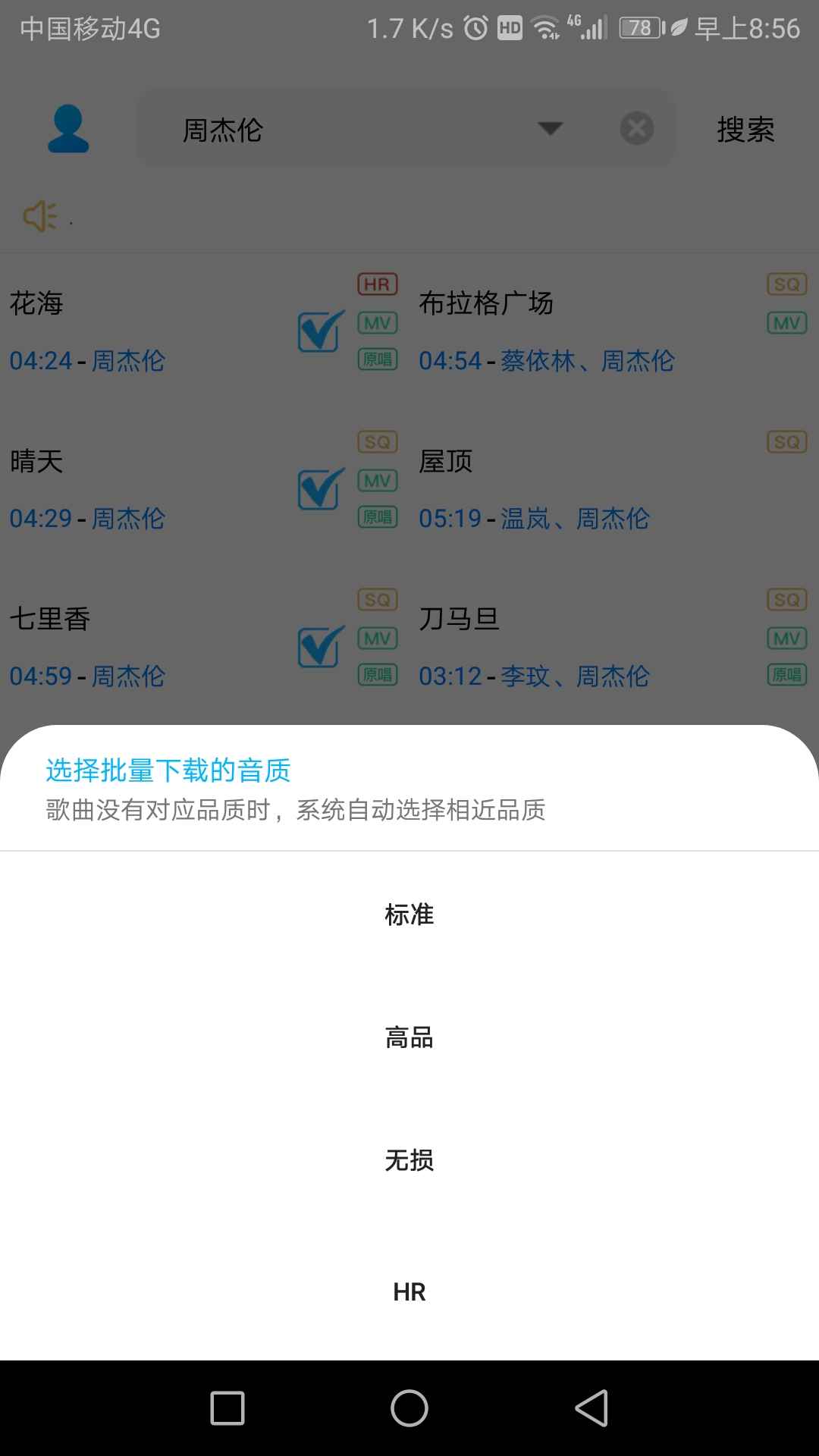This screenshot has height=1456, width=819.
Task: Open artist link 蔡依林
Action: (540, 362)
